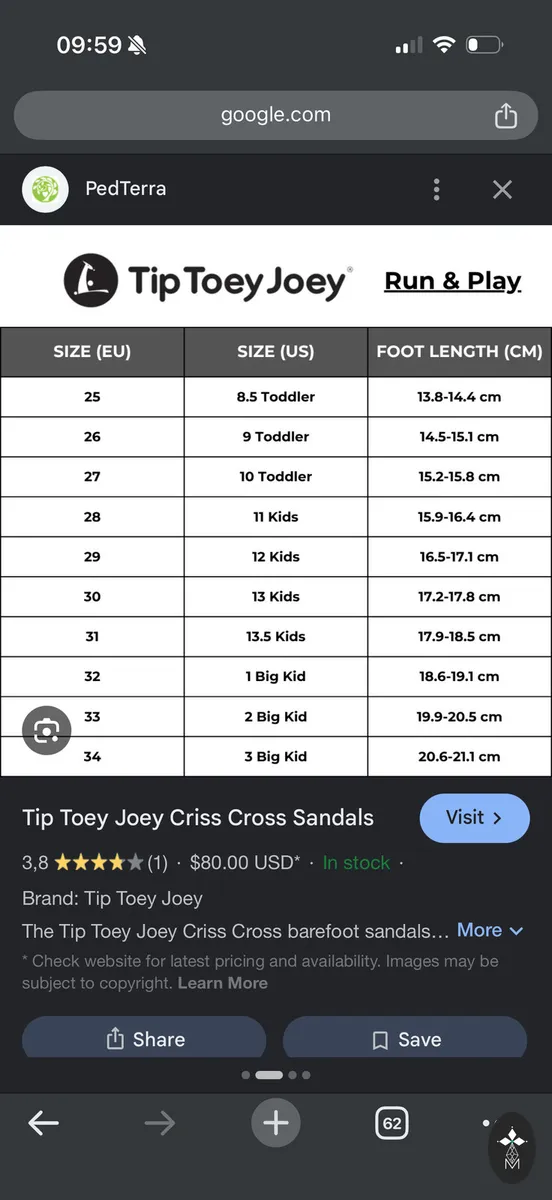Visit the Tip Toey Joey sandals page
The width and height of the screenshot is (552, 1200).
pos(475,818)
